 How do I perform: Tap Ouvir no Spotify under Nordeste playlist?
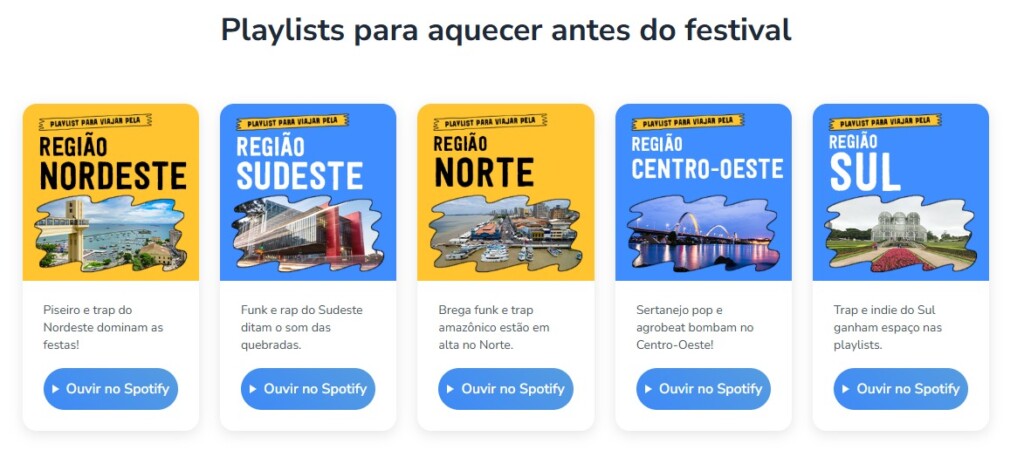[x=110, y=389]
